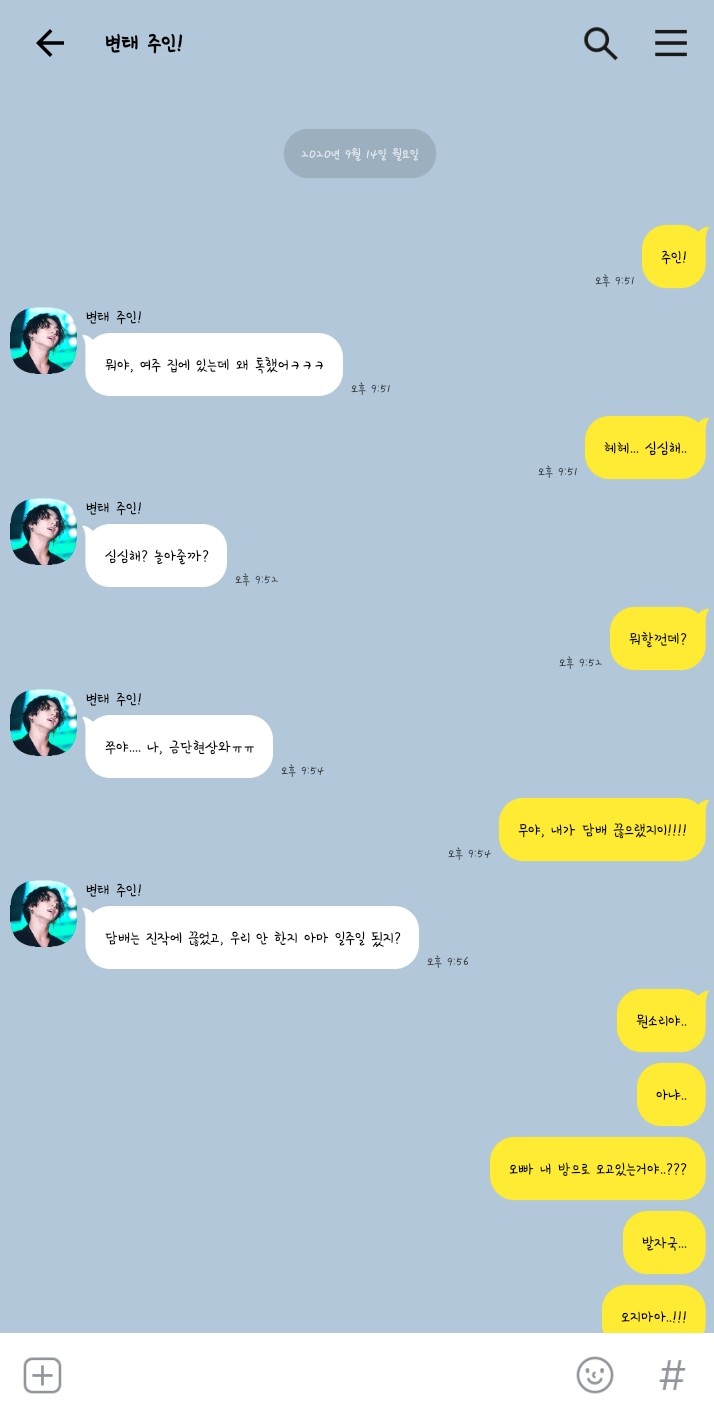
Task: Open the hashtag search button
Action: coord(672,1375)
